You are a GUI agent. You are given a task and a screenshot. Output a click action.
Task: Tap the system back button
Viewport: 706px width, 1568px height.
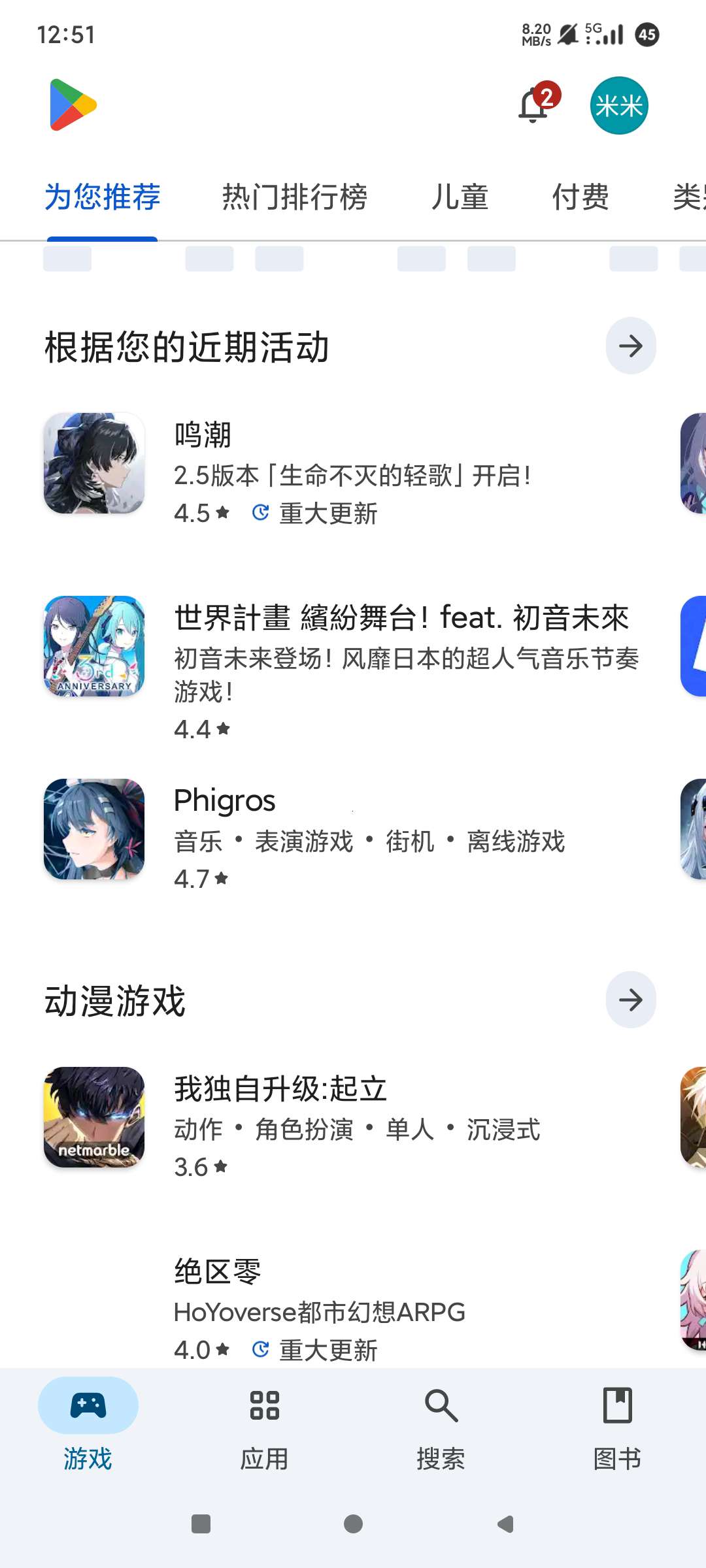[x=505, y=1524]
